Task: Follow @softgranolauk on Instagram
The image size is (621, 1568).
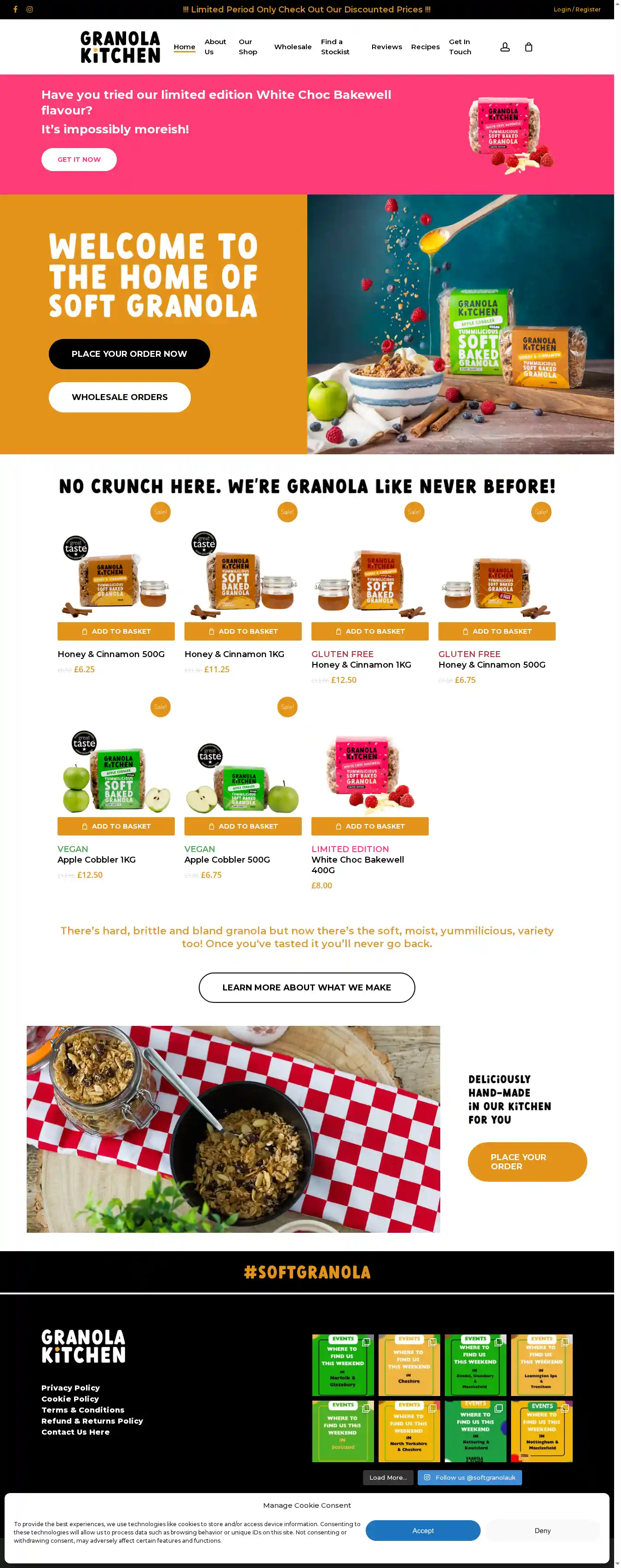Action: click(469, 1477)
